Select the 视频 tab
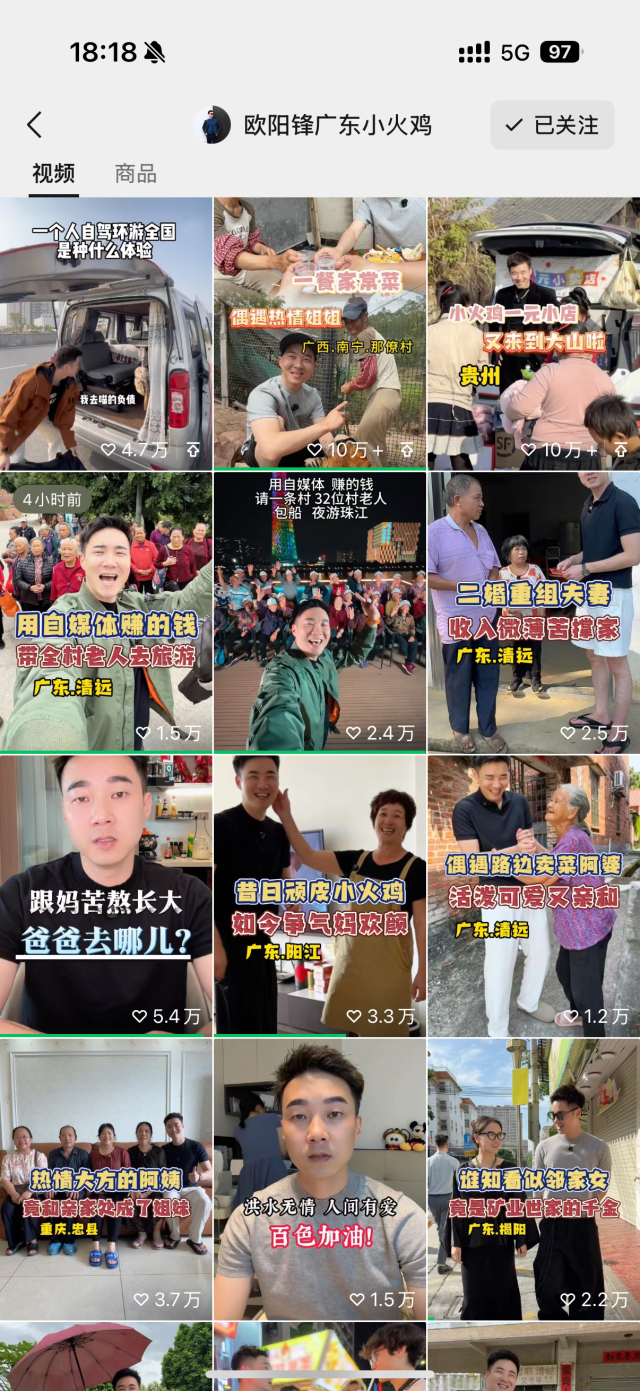The image size is (640, 1391). (53, 174)
